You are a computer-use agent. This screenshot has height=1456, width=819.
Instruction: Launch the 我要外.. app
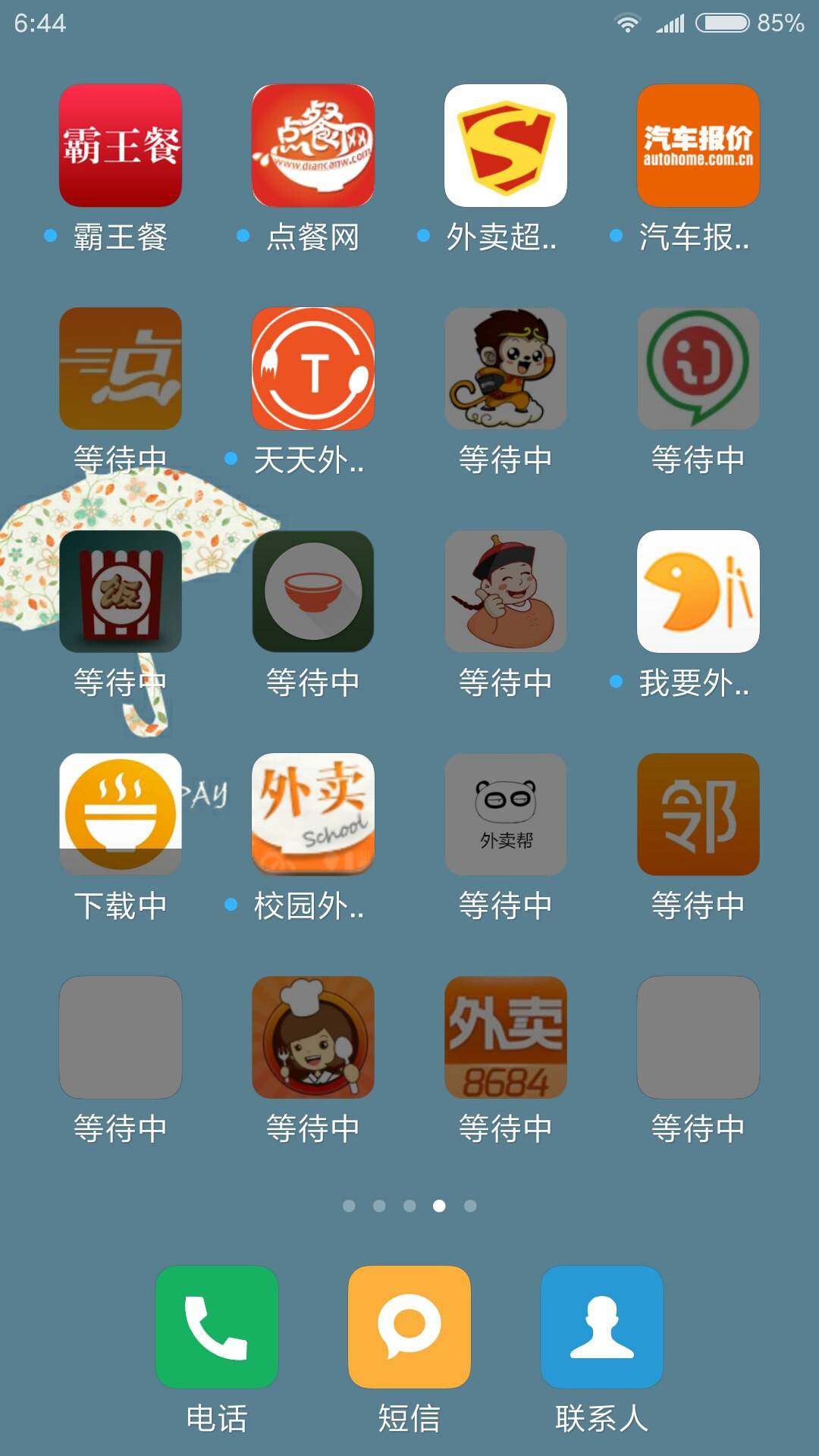698,591
